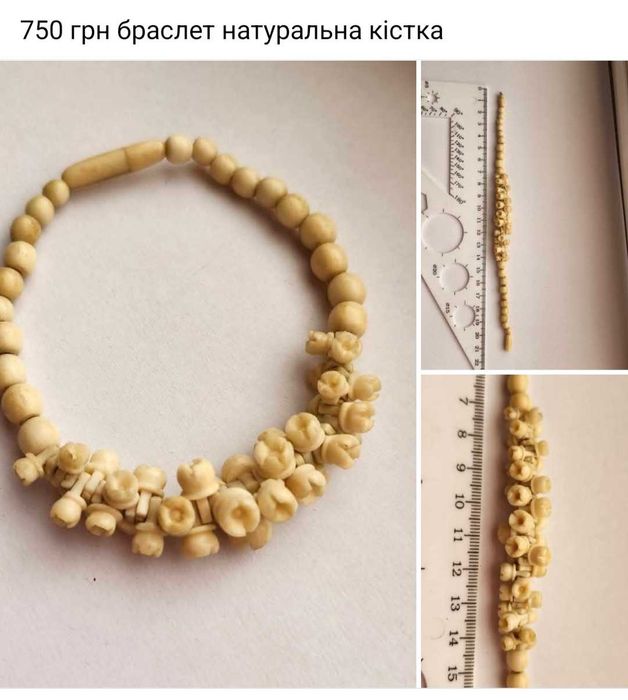
Task: Open the large bracelet photo
Action: (x=207, y=373)
